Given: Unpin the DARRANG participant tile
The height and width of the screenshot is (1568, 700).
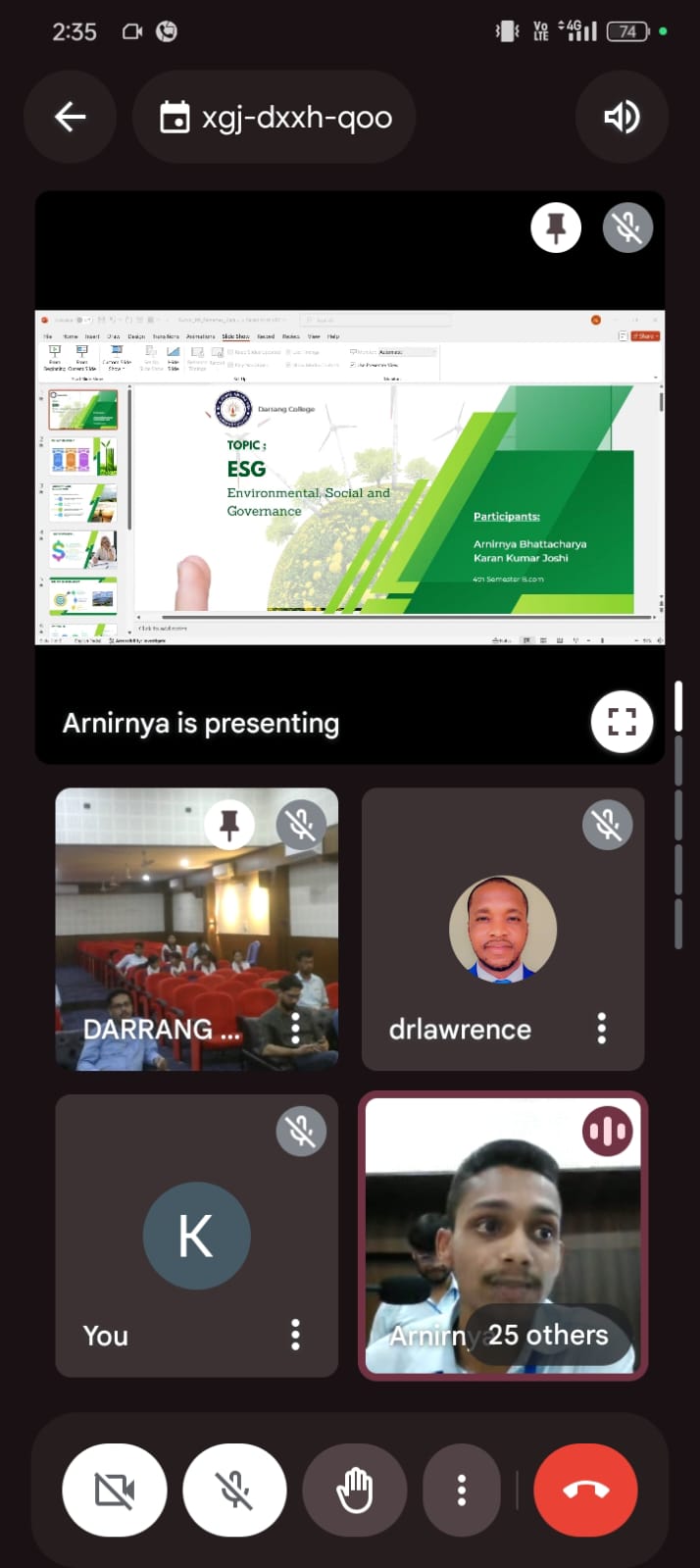Looking at the screenshot, I should 229,824.
